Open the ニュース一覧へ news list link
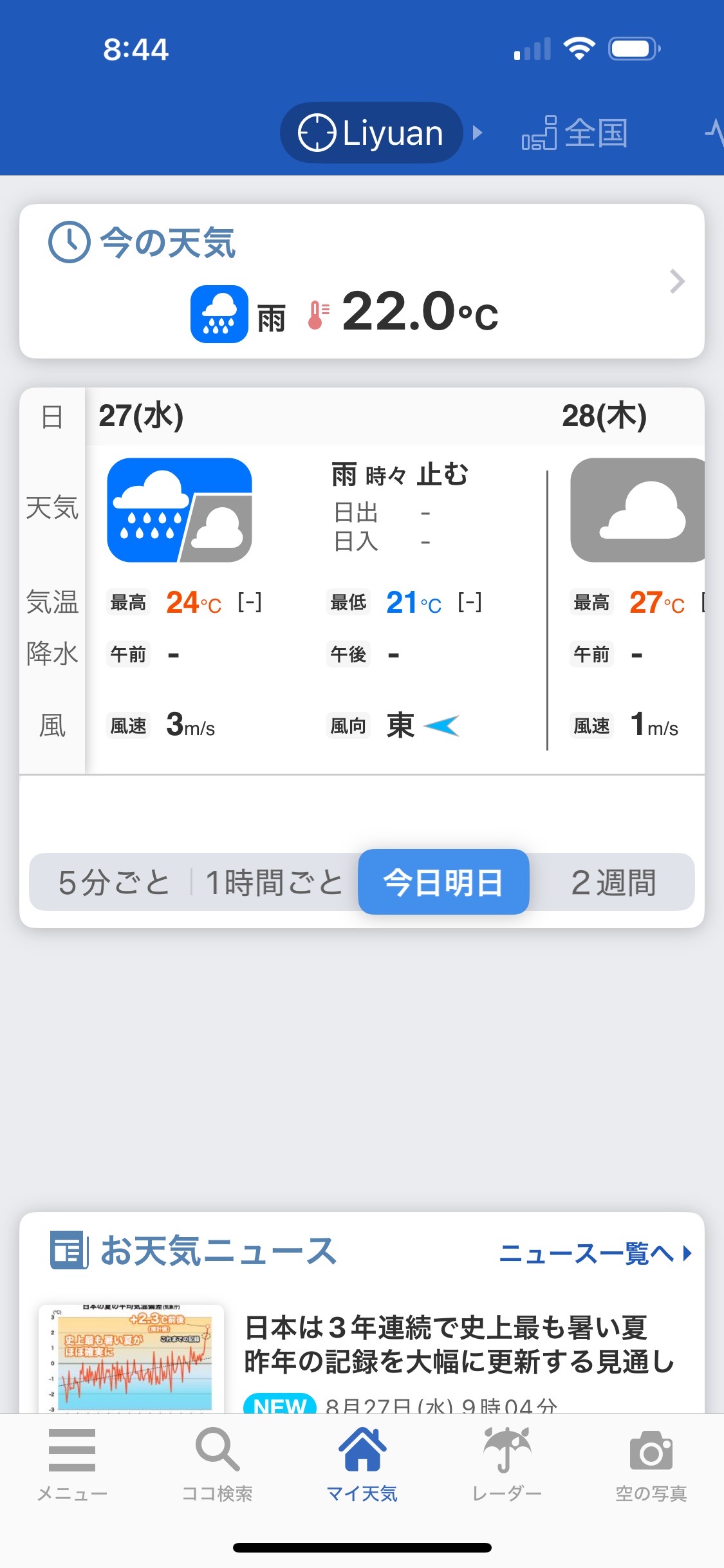This screenshot has height=1568, width=724. (x=595, y=1253)
